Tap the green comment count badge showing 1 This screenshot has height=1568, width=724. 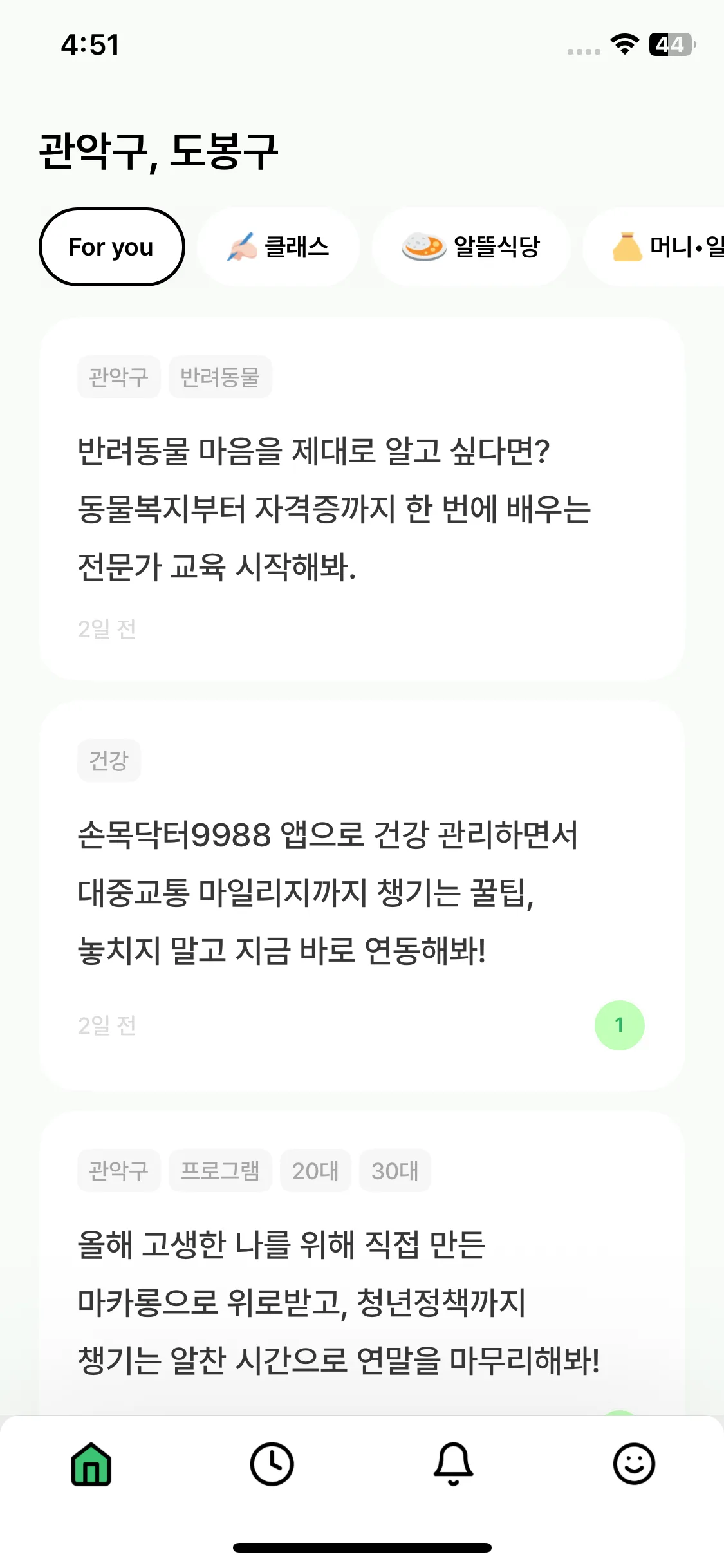(619, 1025)
